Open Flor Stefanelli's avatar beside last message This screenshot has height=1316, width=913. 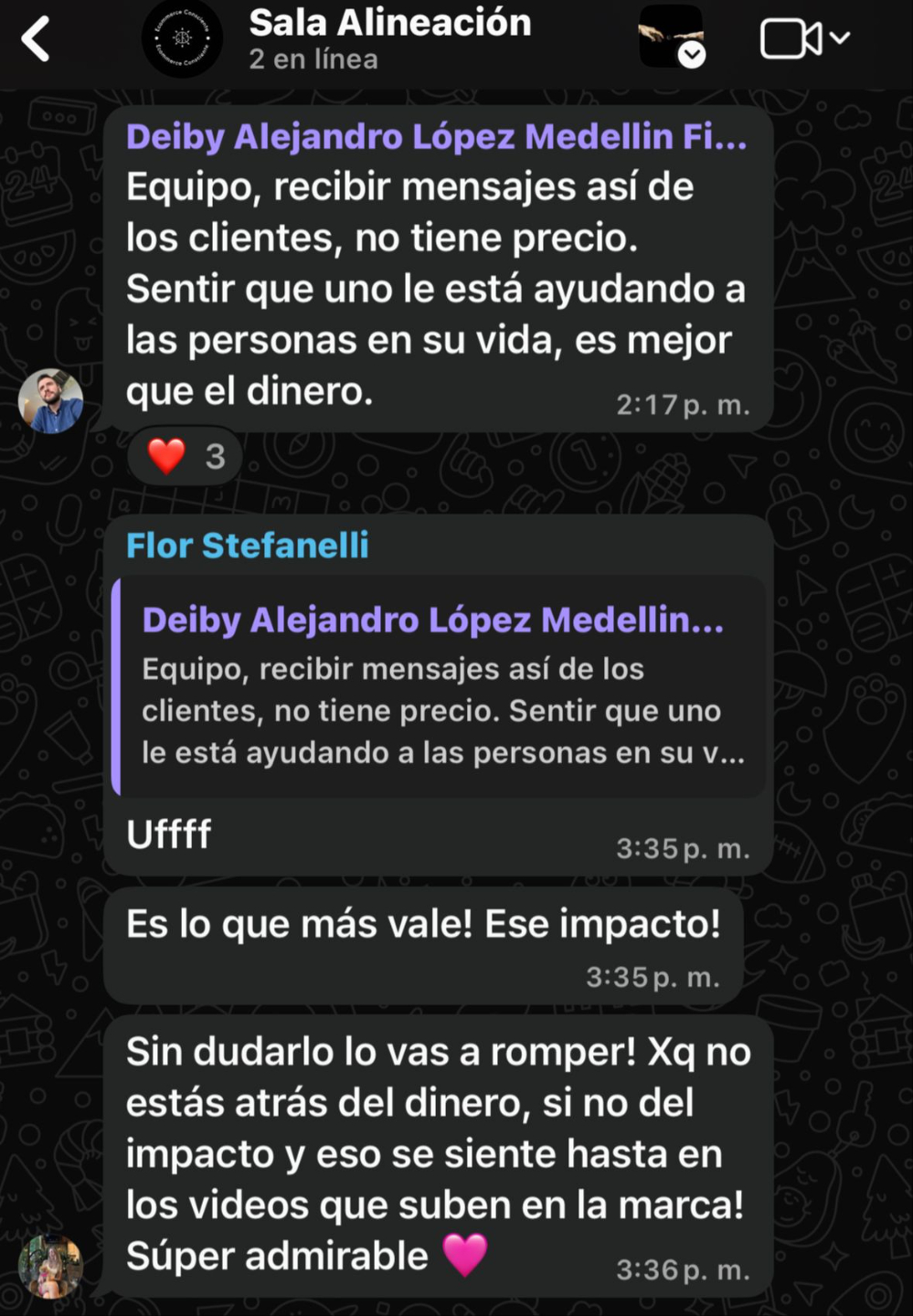[x=51, y=1266]
